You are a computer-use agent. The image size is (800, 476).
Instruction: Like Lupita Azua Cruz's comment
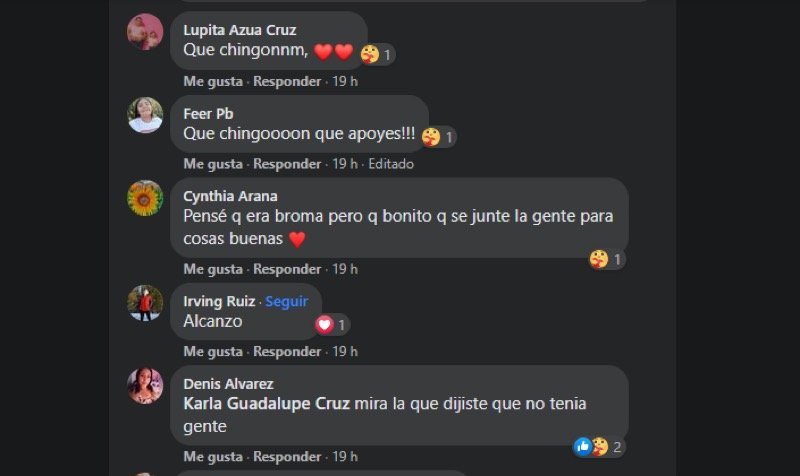(212, 81)
